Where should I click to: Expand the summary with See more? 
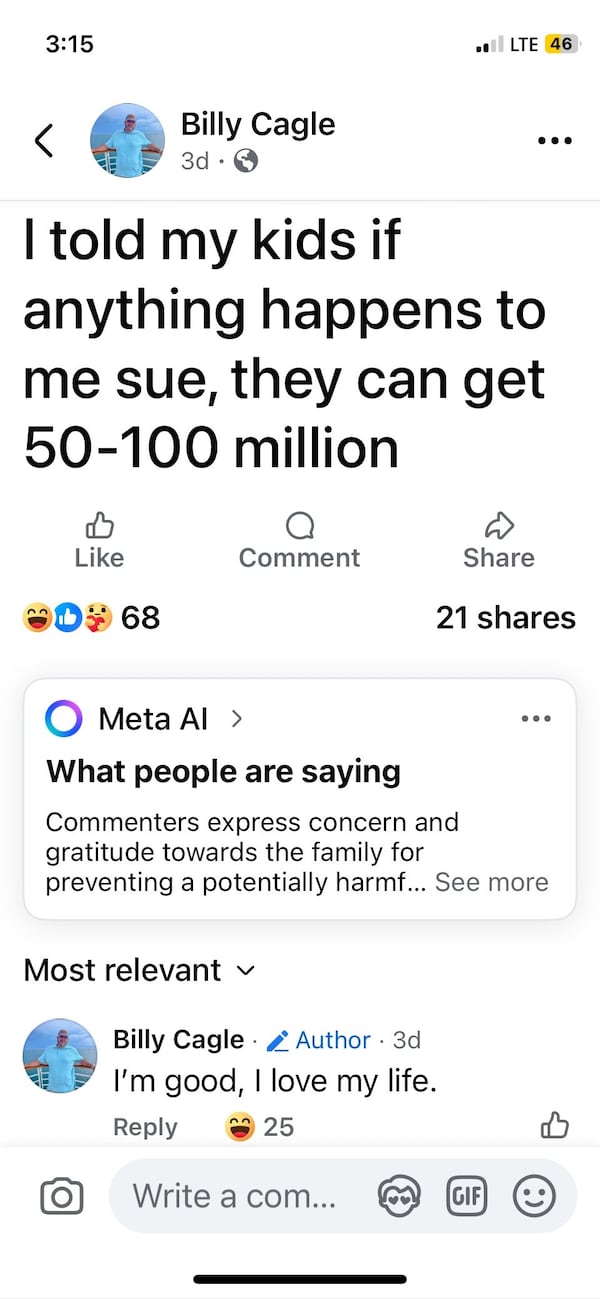click(x=491, y=882)
